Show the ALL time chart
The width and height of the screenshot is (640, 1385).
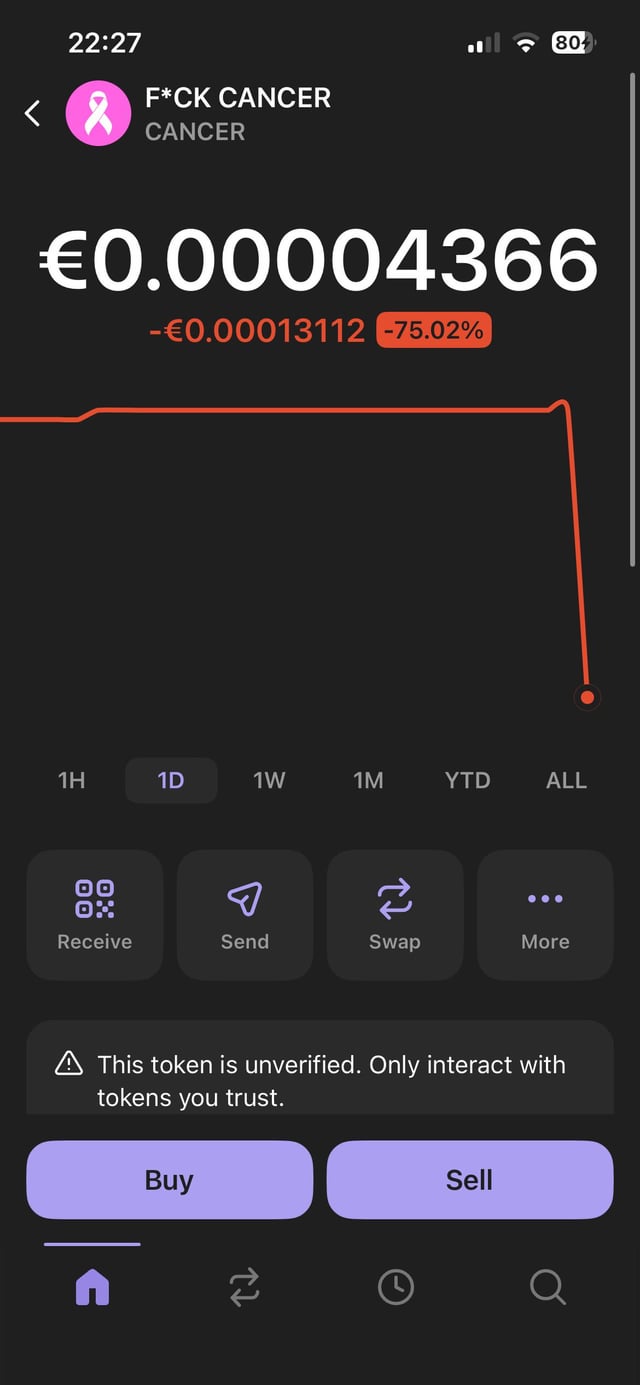(566, 780)
